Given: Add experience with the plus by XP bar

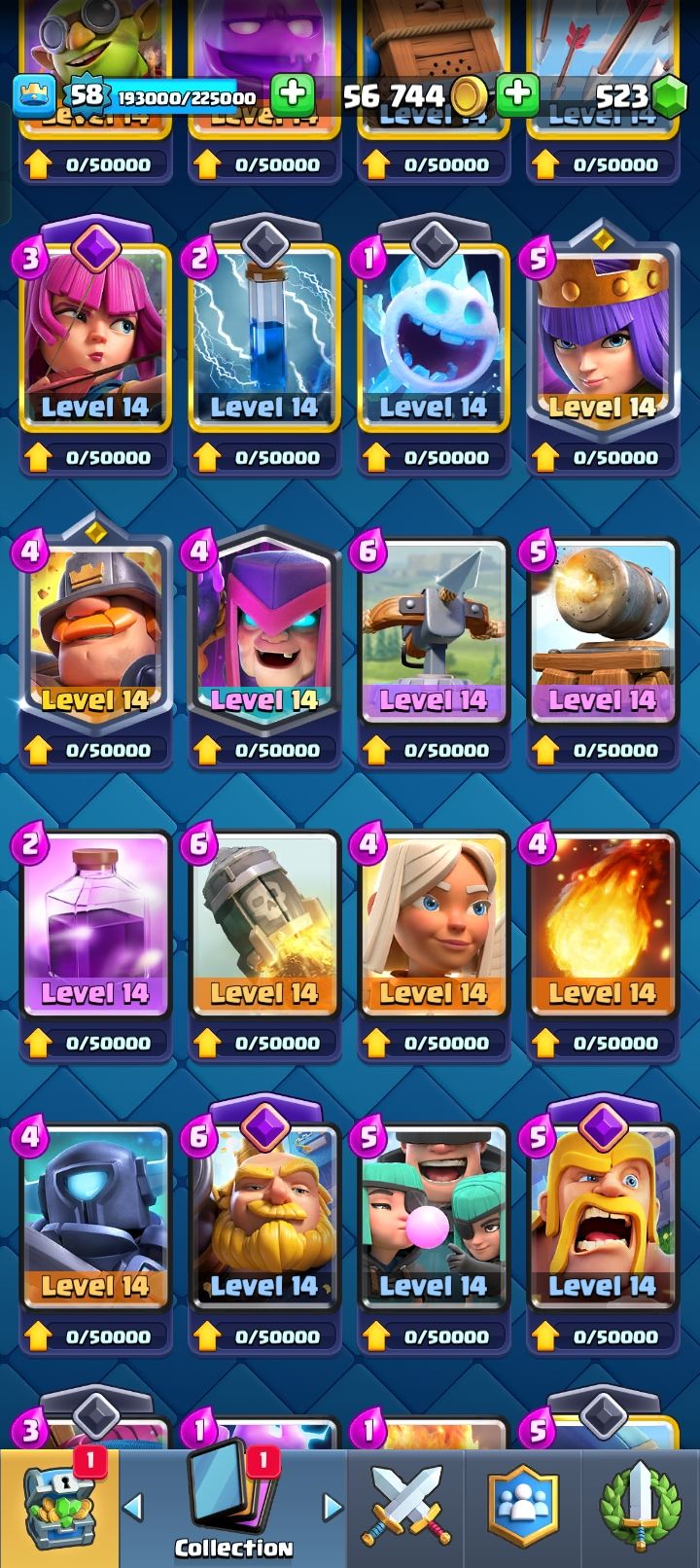Looking at the screenshot, I should click(x=292, y=94).
